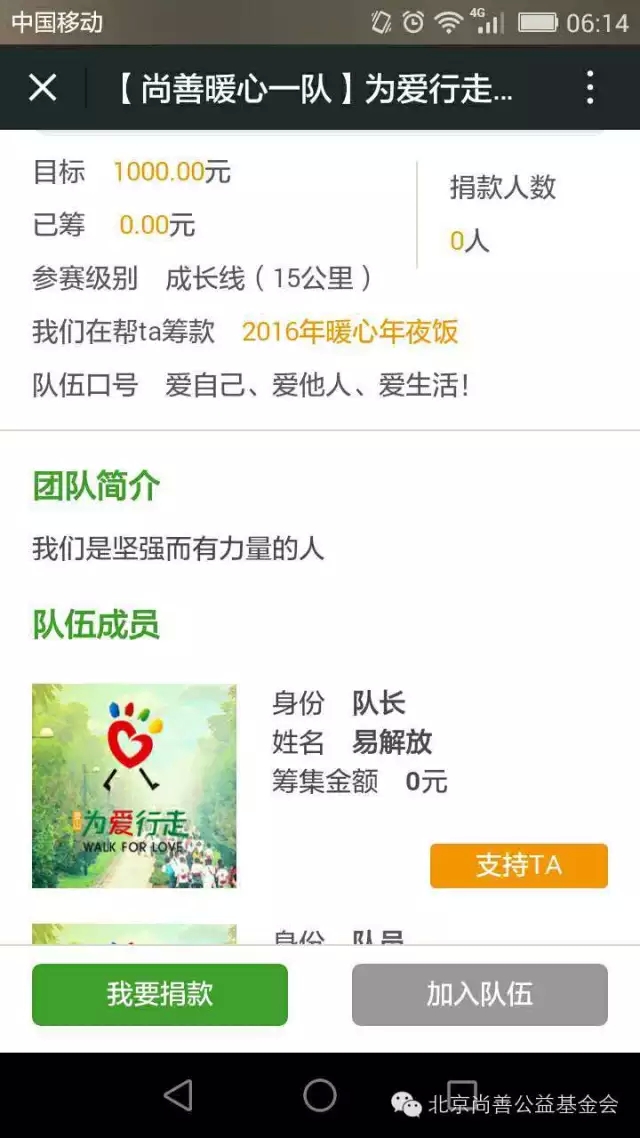Join the team via 加入队伍
Viewport: 640px width, 1138px height.
[x=480, y=994]
